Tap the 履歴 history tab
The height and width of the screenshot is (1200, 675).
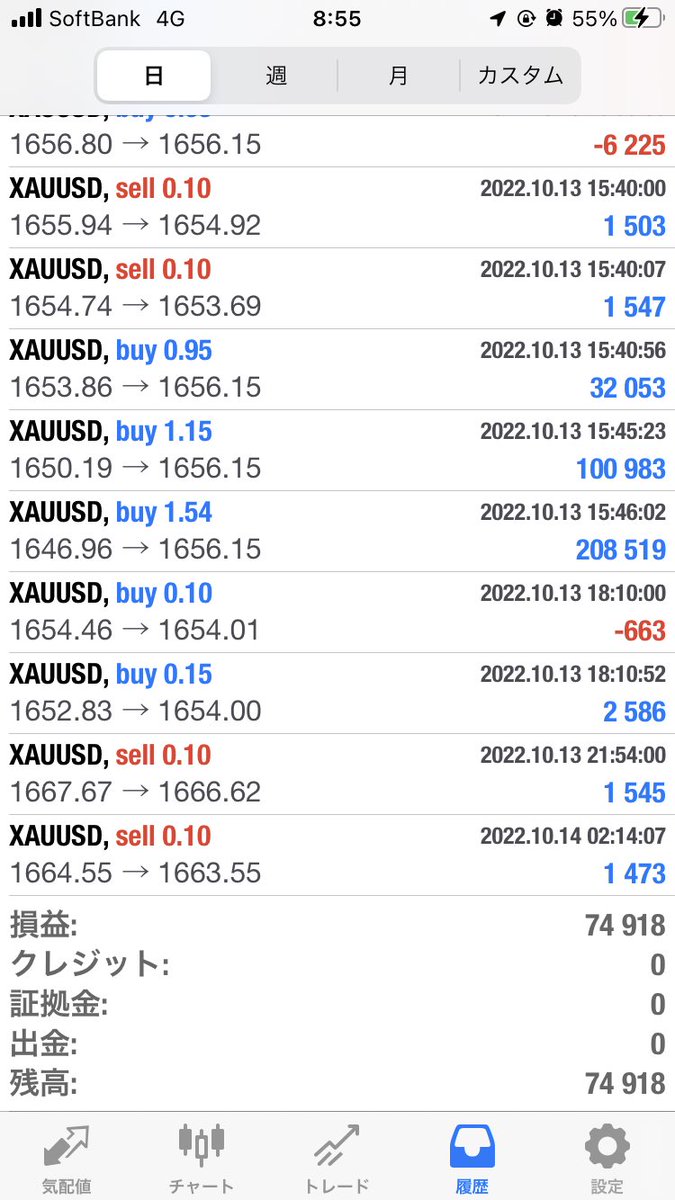point(471,1157)
